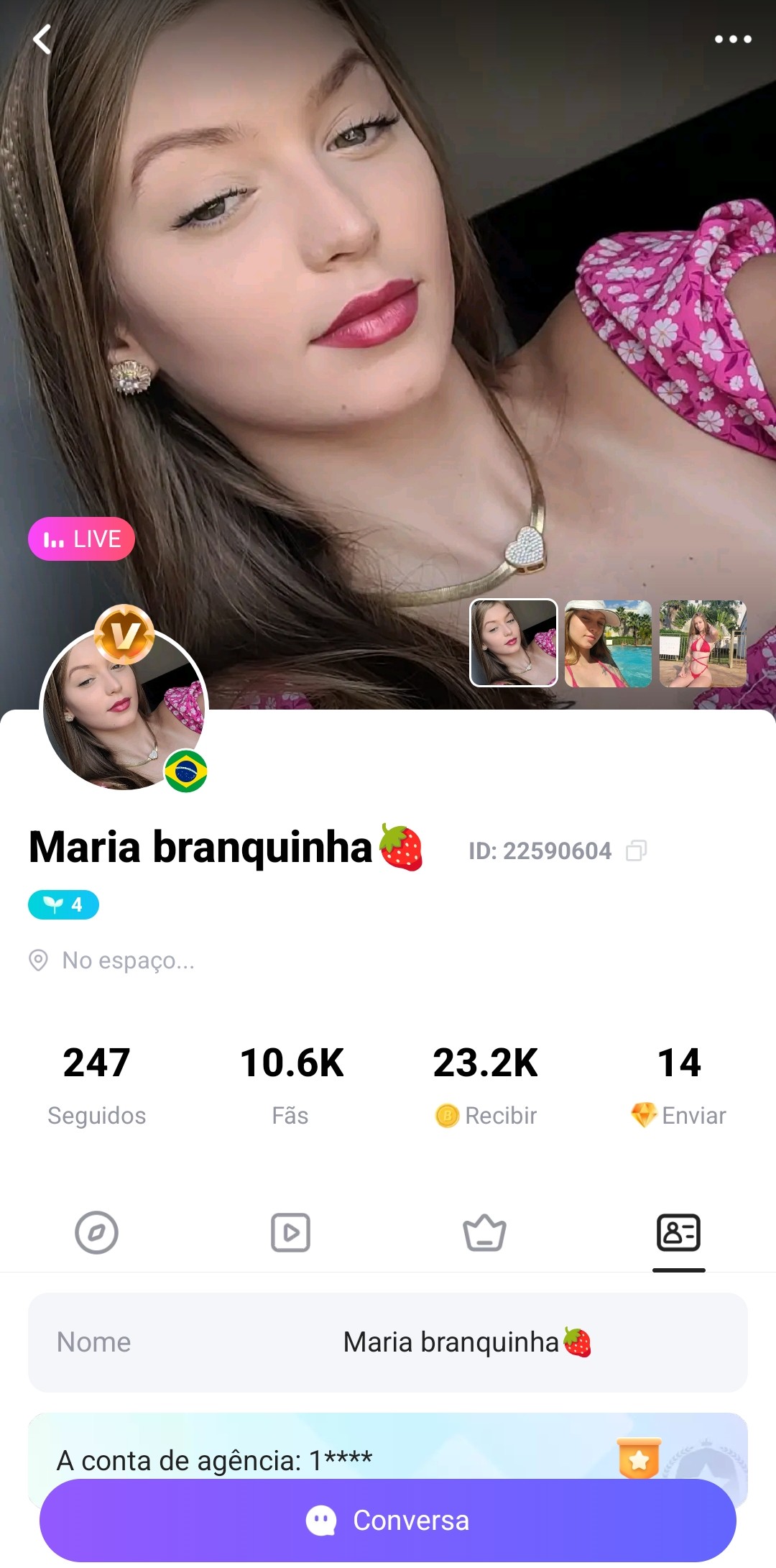Switch to the profile info card tab

tap(678, 1232)
